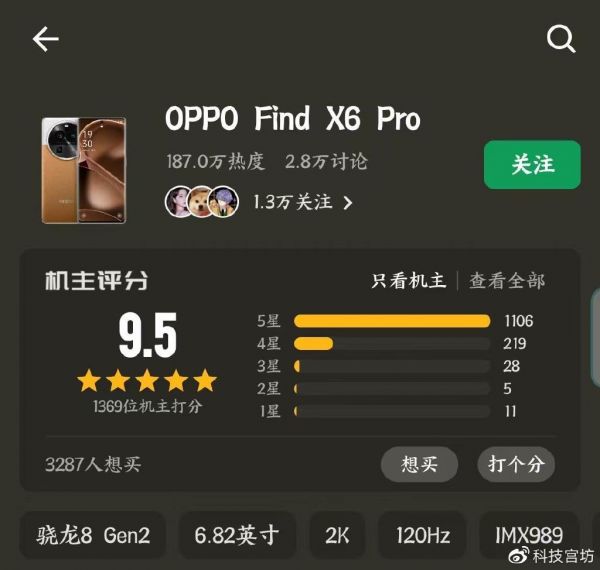Screen dimensions: 600x570
Task: Select the 查看全部 ratings view
Action: 508,281
